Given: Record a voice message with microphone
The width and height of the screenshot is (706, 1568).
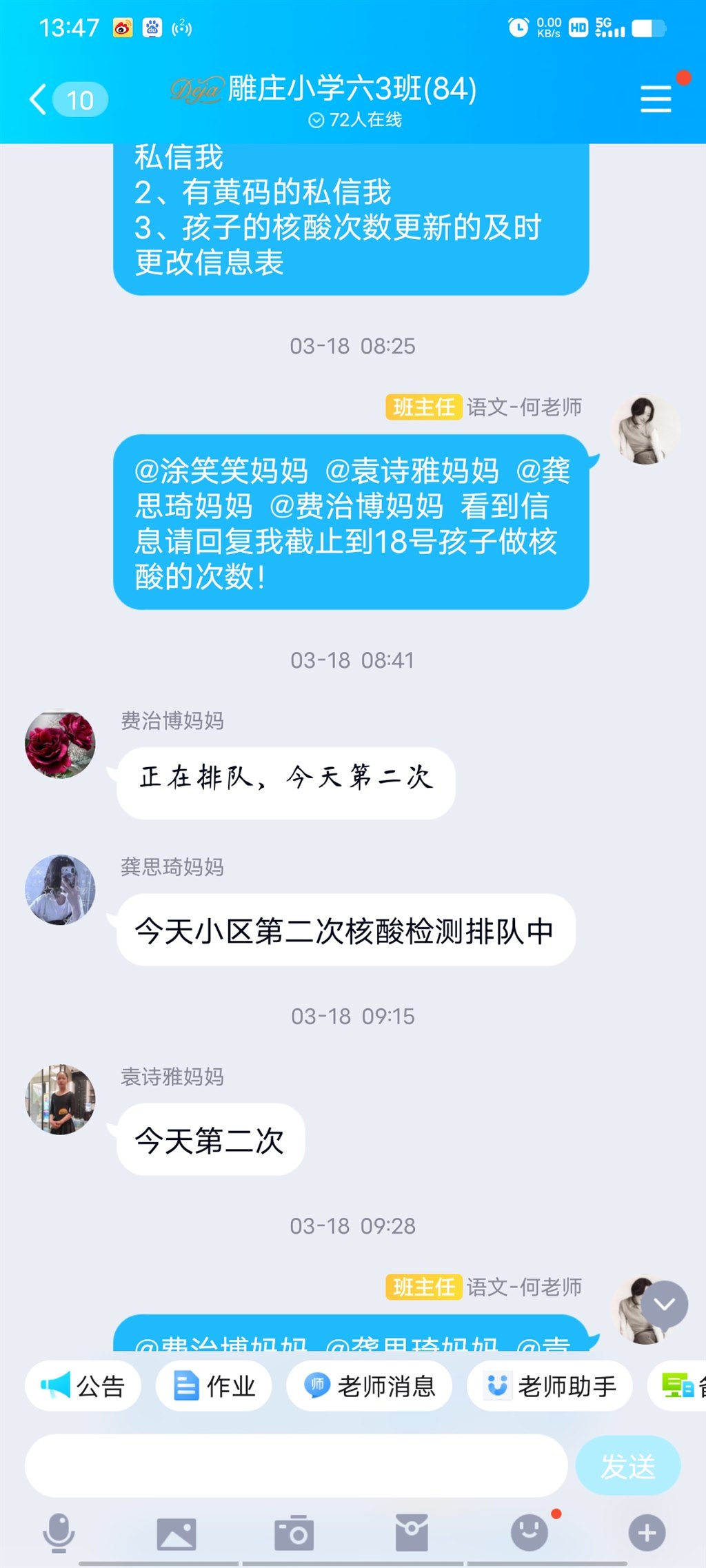Looking at the screenshot, I should click(59, 1533).
